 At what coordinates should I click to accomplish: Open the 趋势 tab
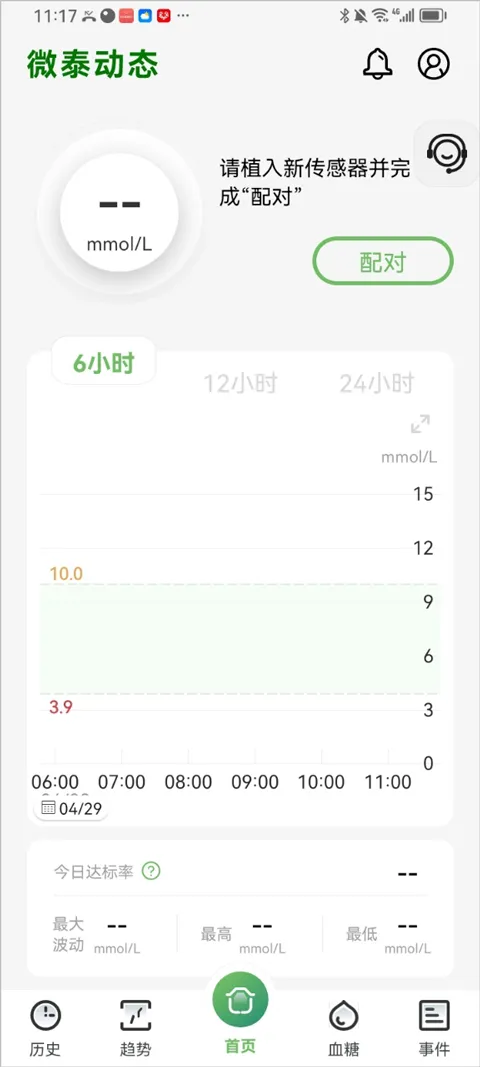(x=135, y=1028)
